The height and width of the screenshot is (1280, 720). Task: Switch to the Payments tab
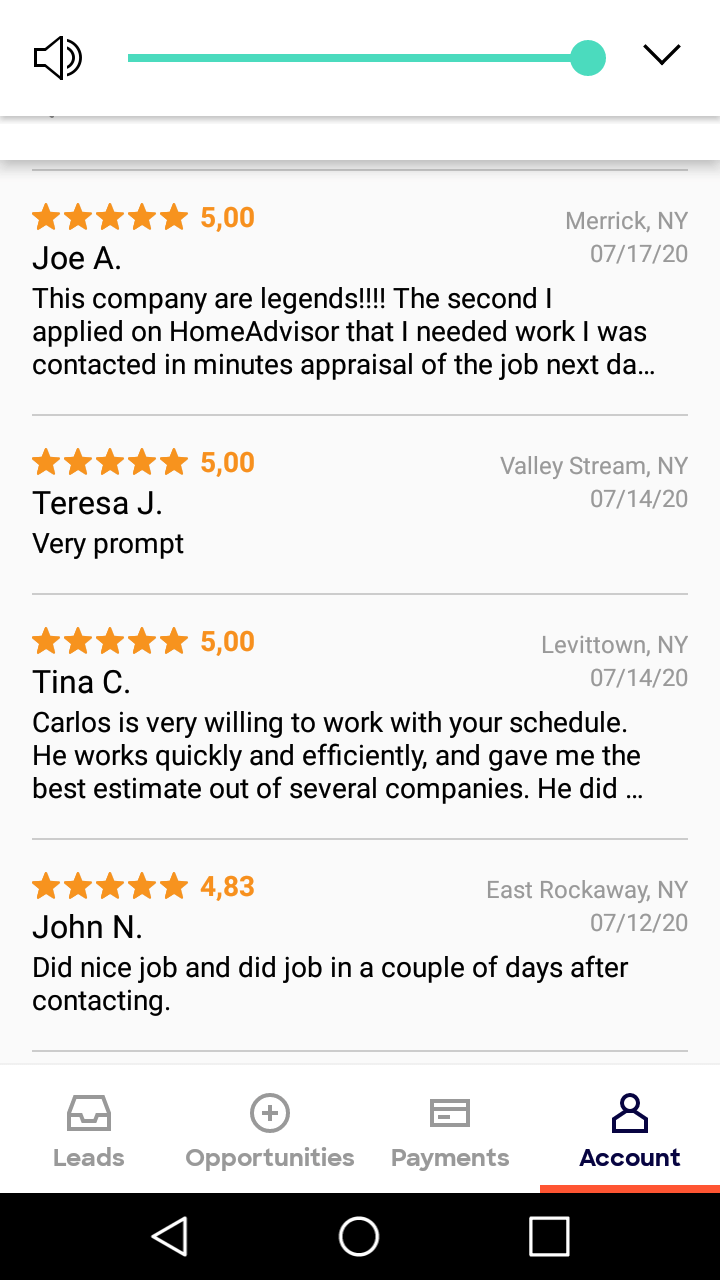click(x=450, y=1131)
